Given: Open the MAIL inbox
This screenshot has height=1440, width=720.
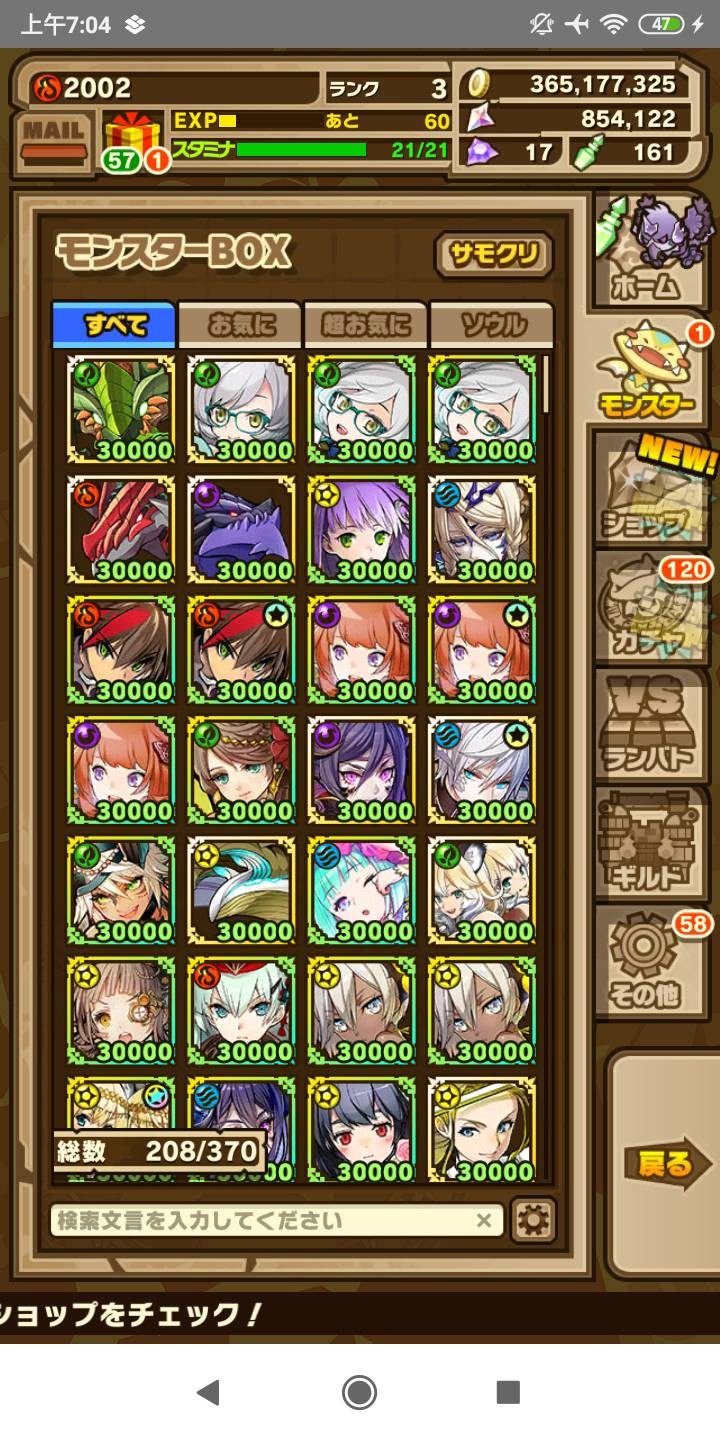Looking at the screenshot, I should click(x=54, y=140).
